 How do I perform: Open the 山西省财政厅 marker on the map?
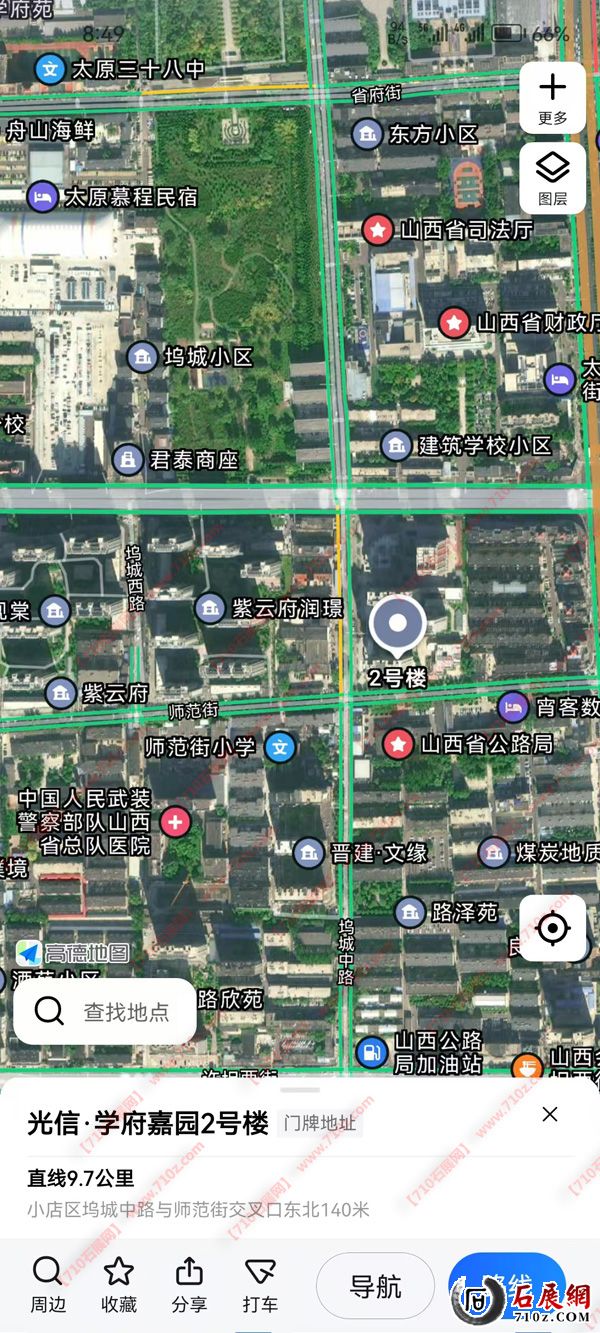pos(454,322)
